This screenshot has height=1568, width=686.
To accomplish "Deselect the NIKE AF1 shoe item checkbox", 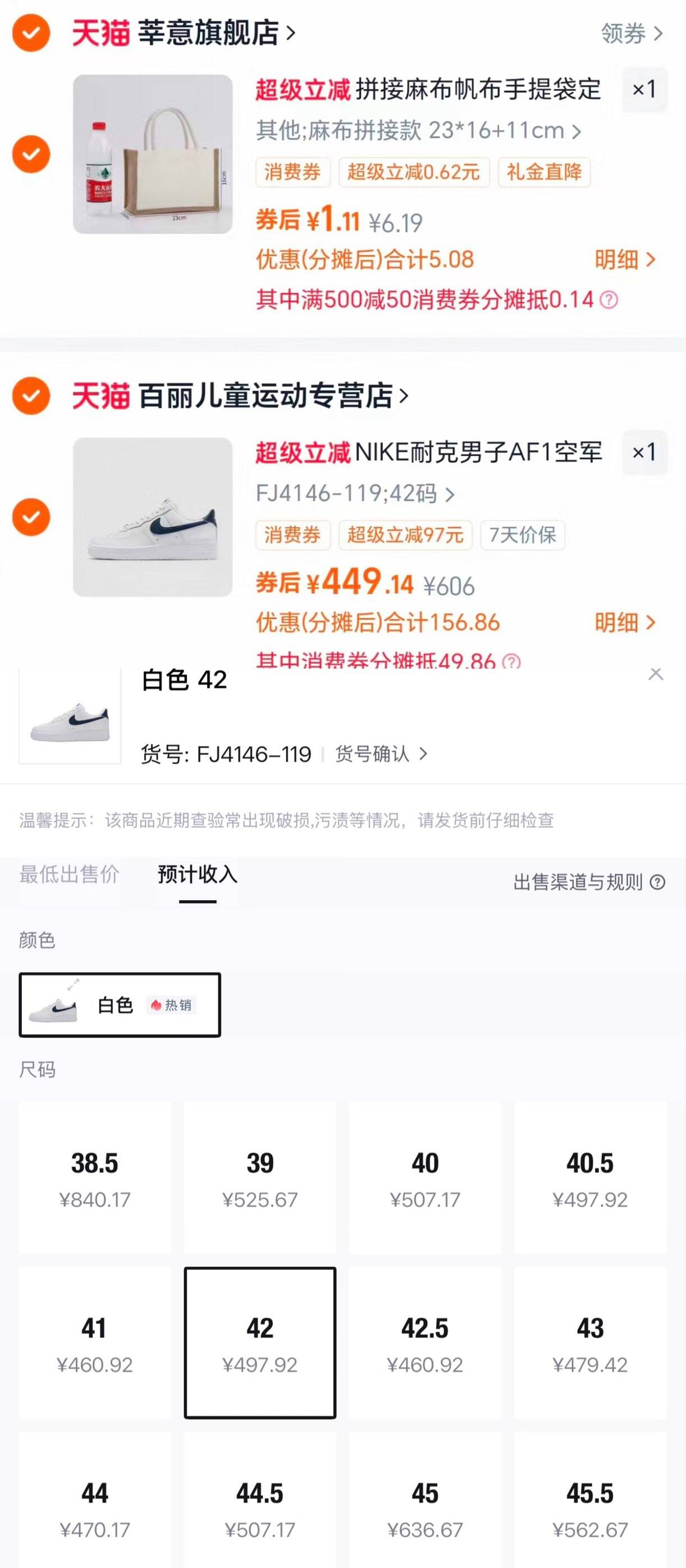I will pos(31,517).
